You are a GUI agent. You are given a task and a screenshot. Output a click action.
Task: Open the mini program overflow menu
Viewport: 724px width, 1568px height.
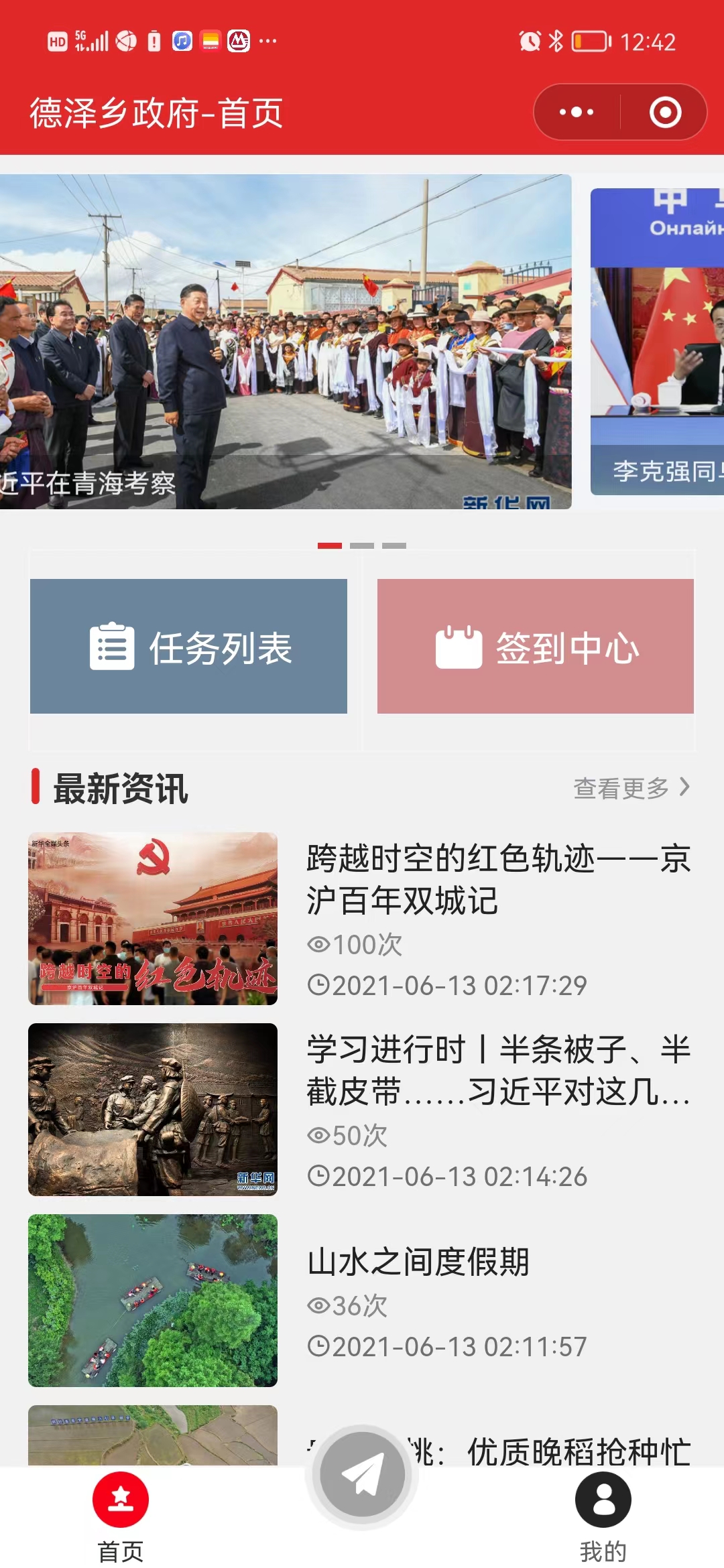click(577, 112)
